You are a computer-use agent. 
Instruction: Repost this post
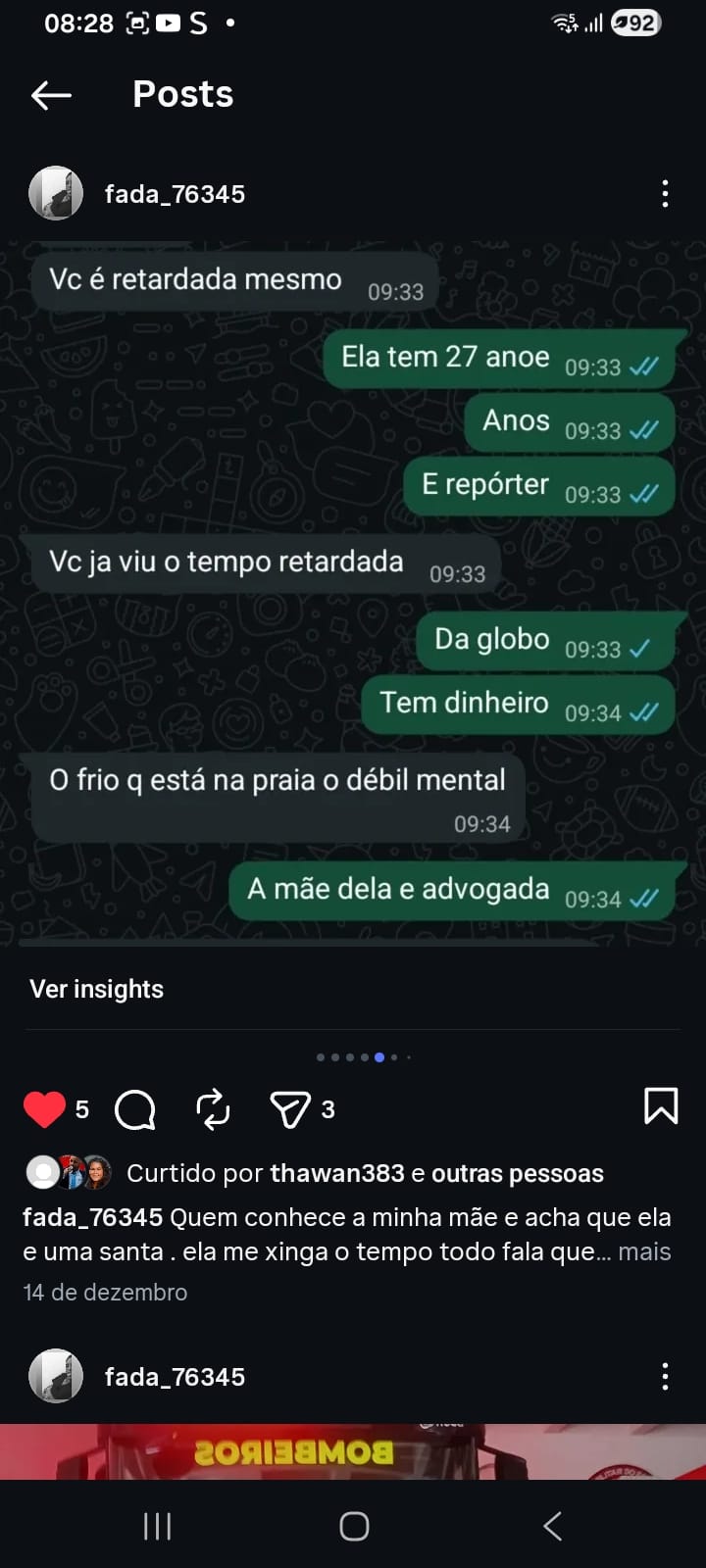pyautogui.click(x=213, y=1109)
